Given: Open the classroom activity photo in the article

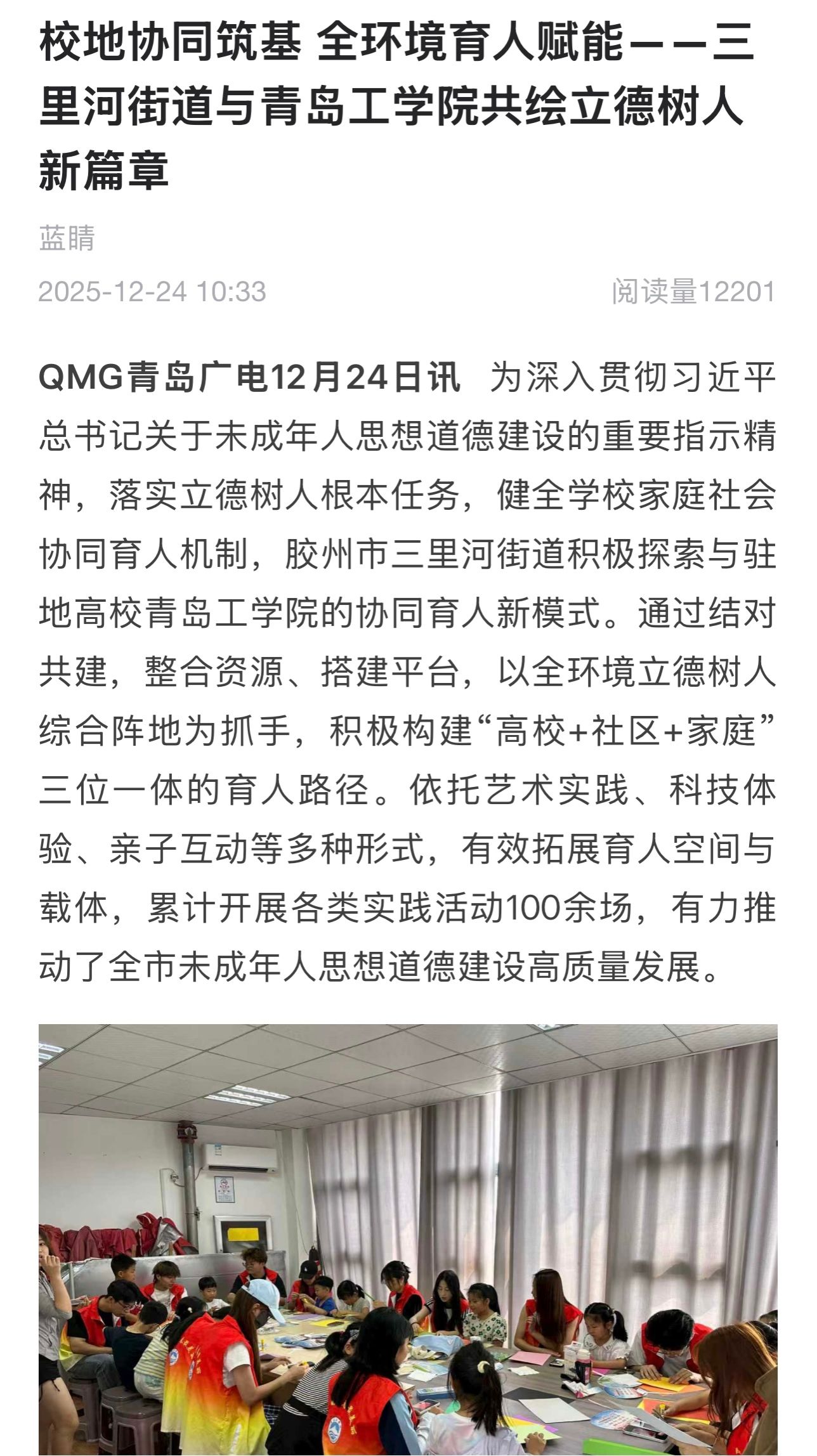Looking at the screenshot, I should point(408,1239).
